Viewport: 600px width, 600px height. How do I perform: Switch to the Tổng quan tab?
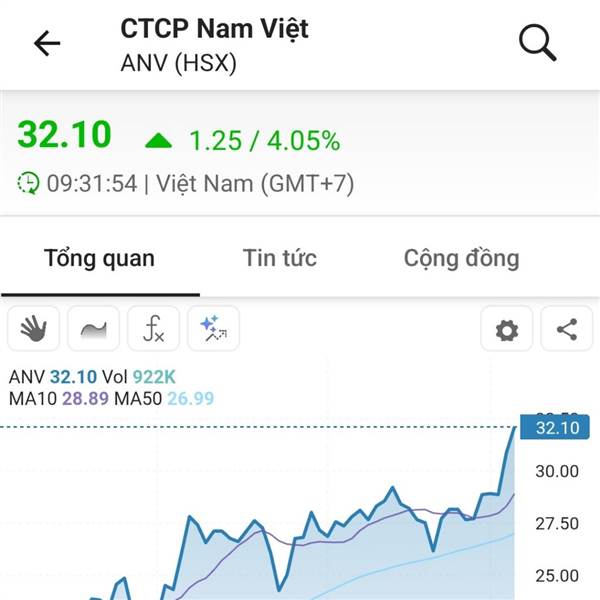pyautogui.click(x=99, y=259)
